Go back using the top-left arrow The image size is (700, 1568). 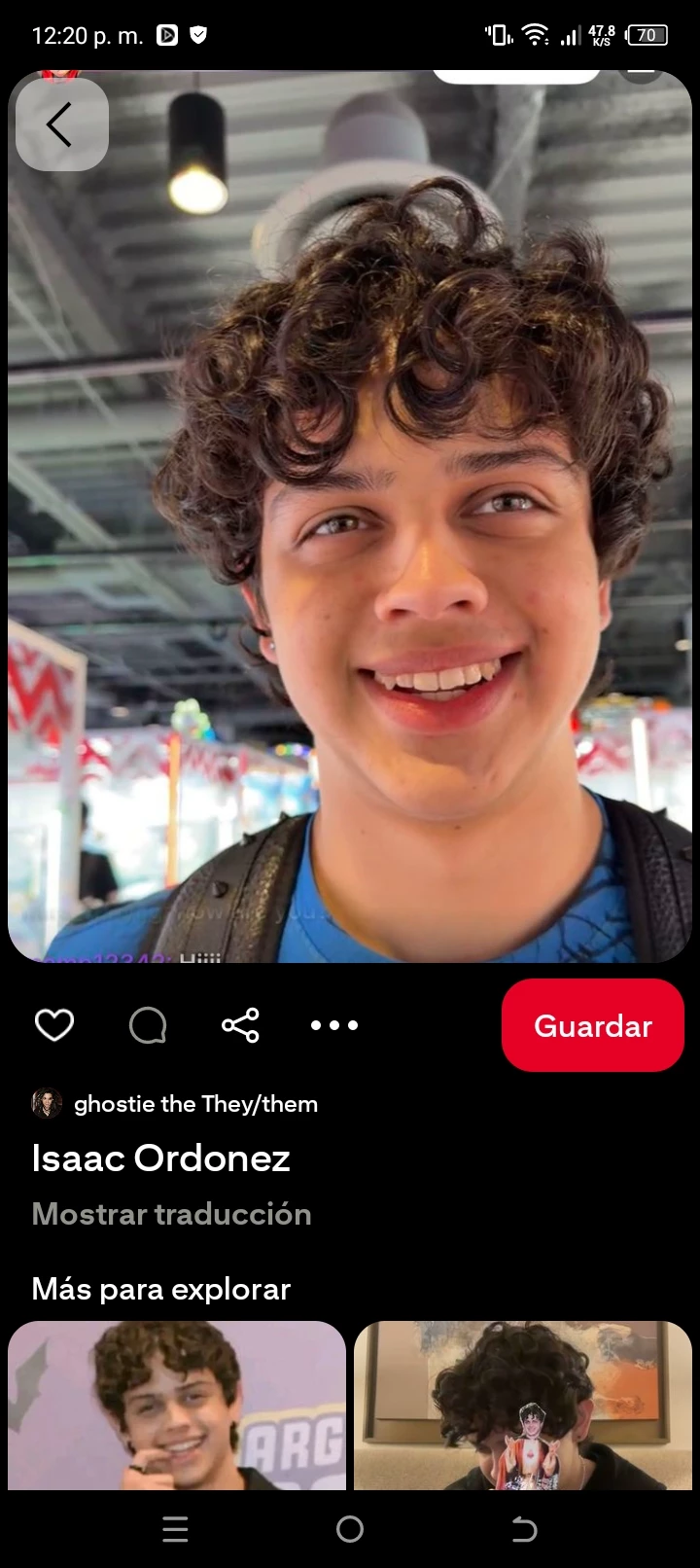pos(60,125)
